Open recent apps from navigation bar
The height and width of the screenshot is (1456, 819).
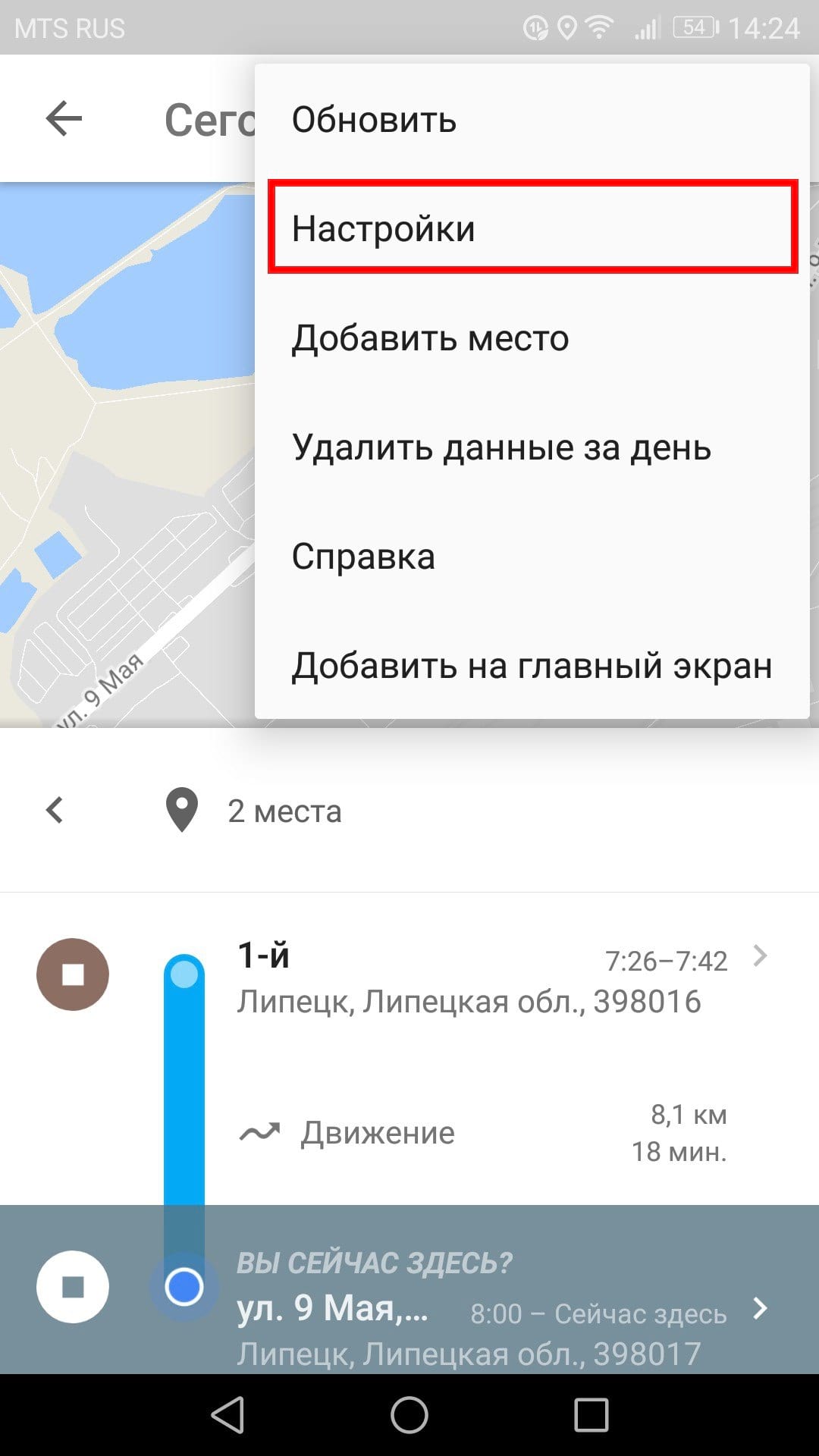point(591,1415)
